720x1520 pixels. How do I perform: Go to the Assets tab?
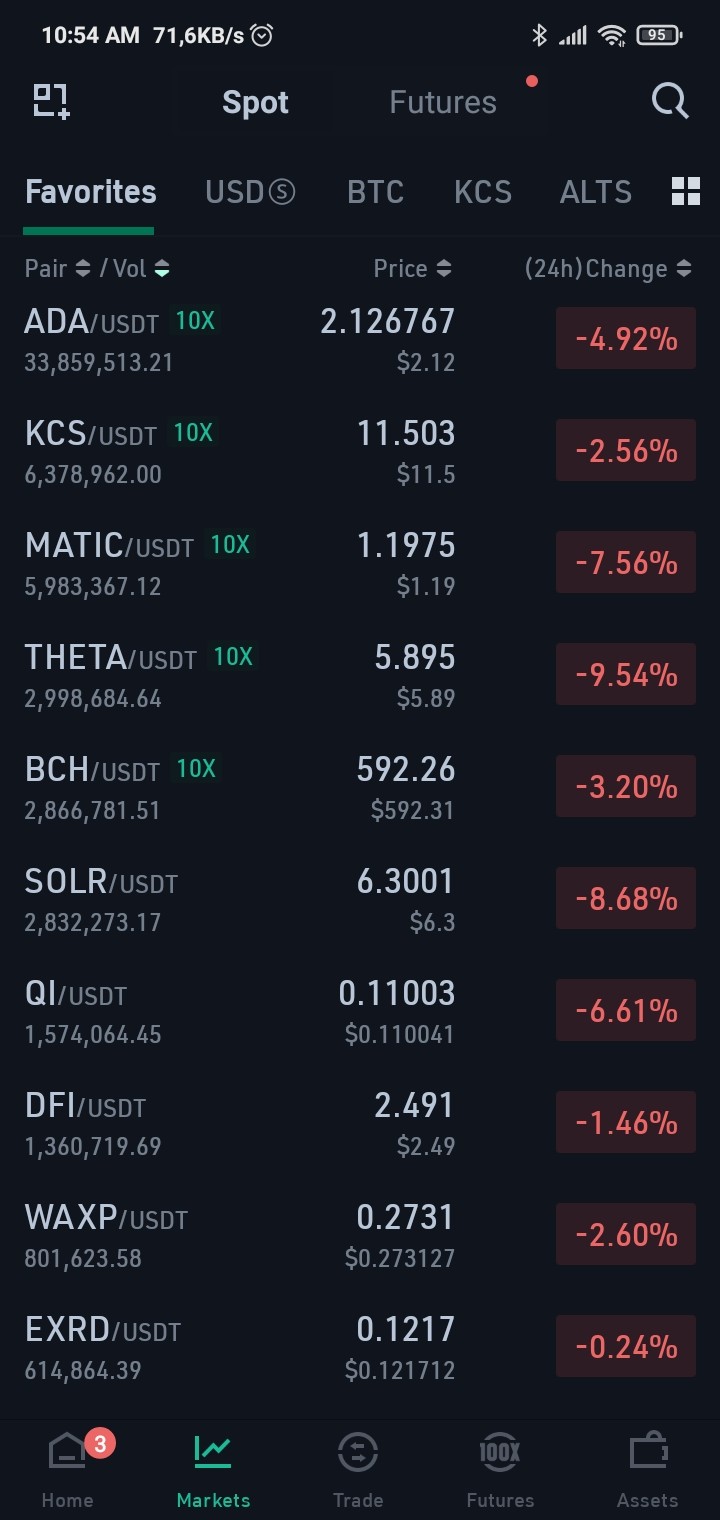[647, 1469]
